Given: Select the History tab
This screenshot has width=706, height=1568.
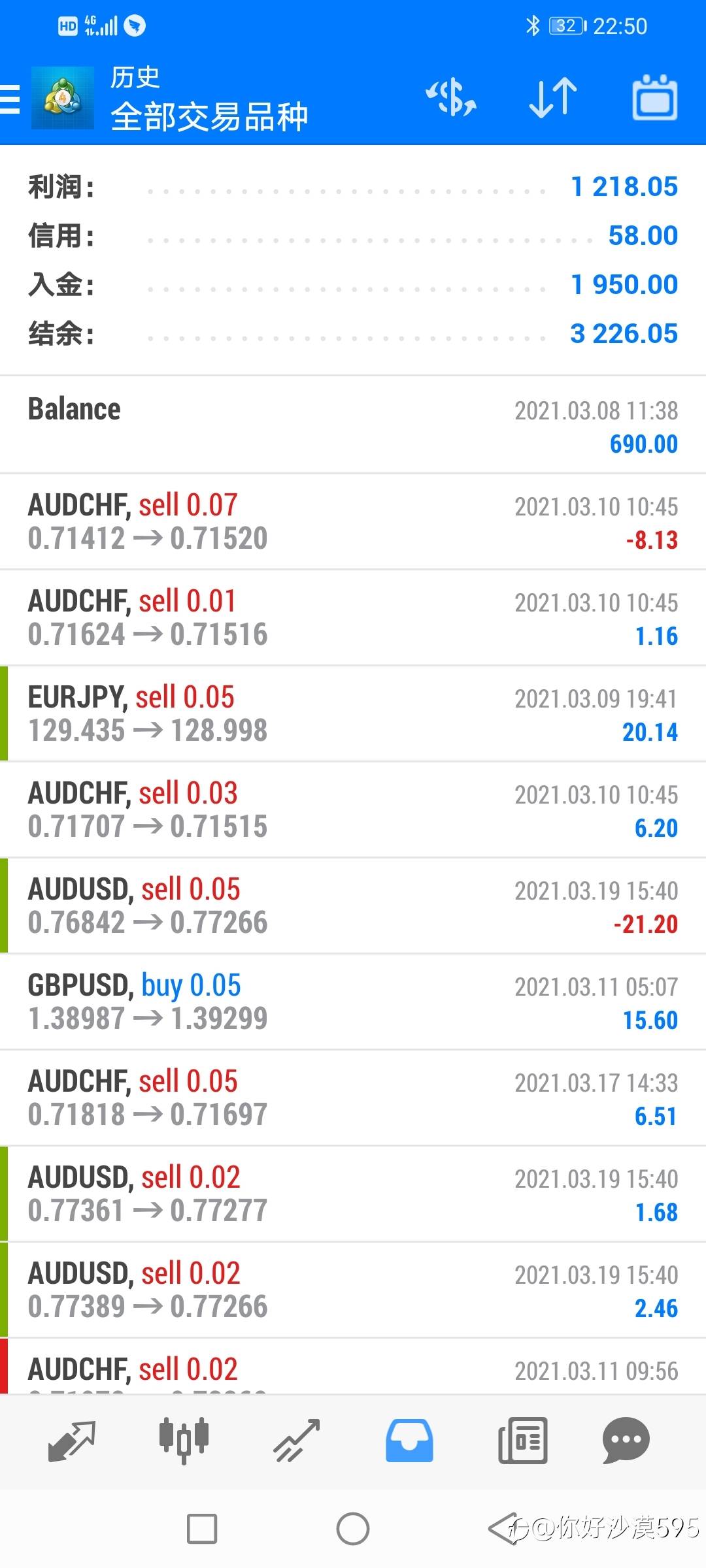Looking at the screenshot, I should 409,1440.
